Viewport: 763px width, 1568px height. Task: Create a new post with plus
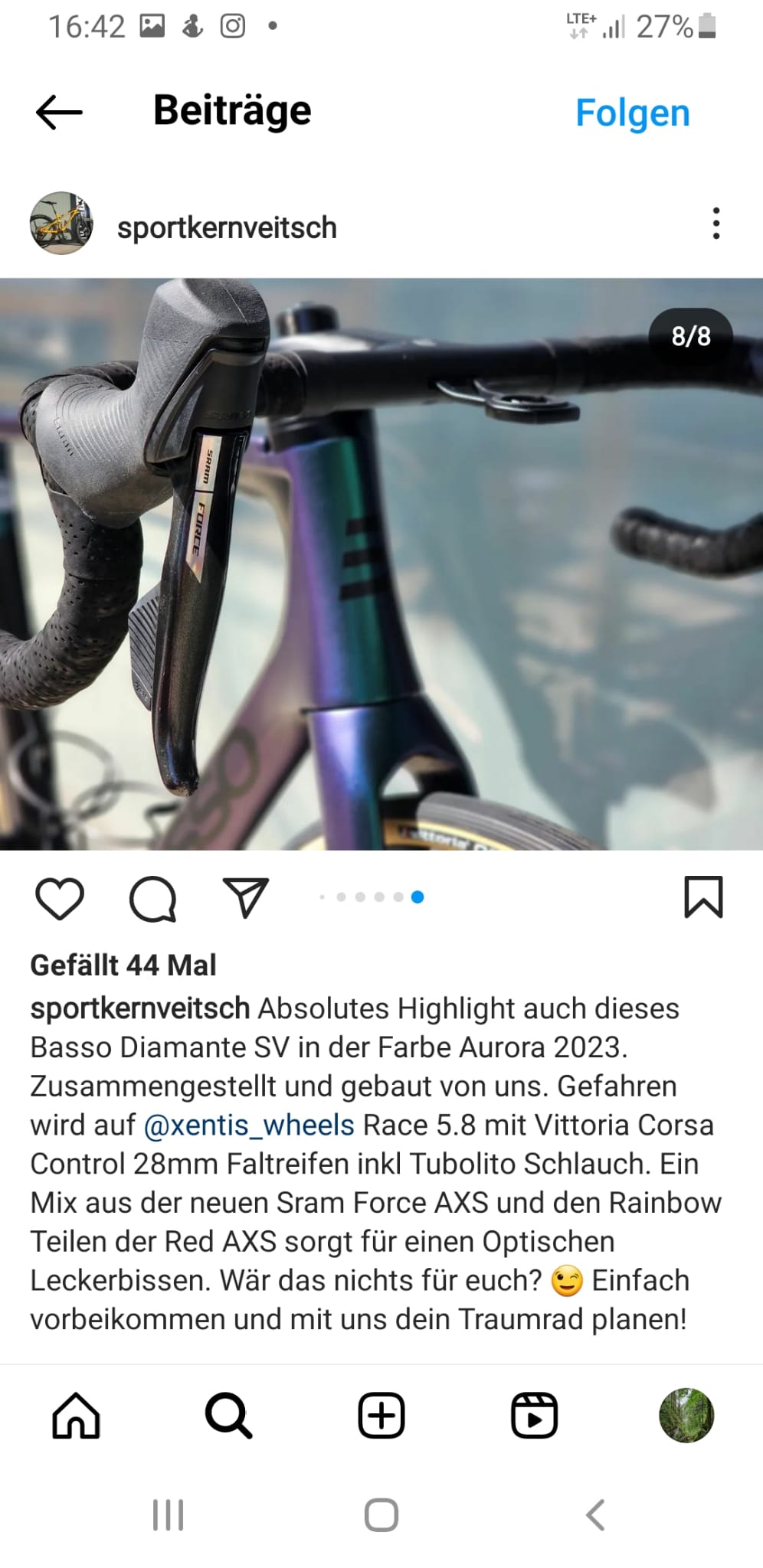pos(381,1415)
